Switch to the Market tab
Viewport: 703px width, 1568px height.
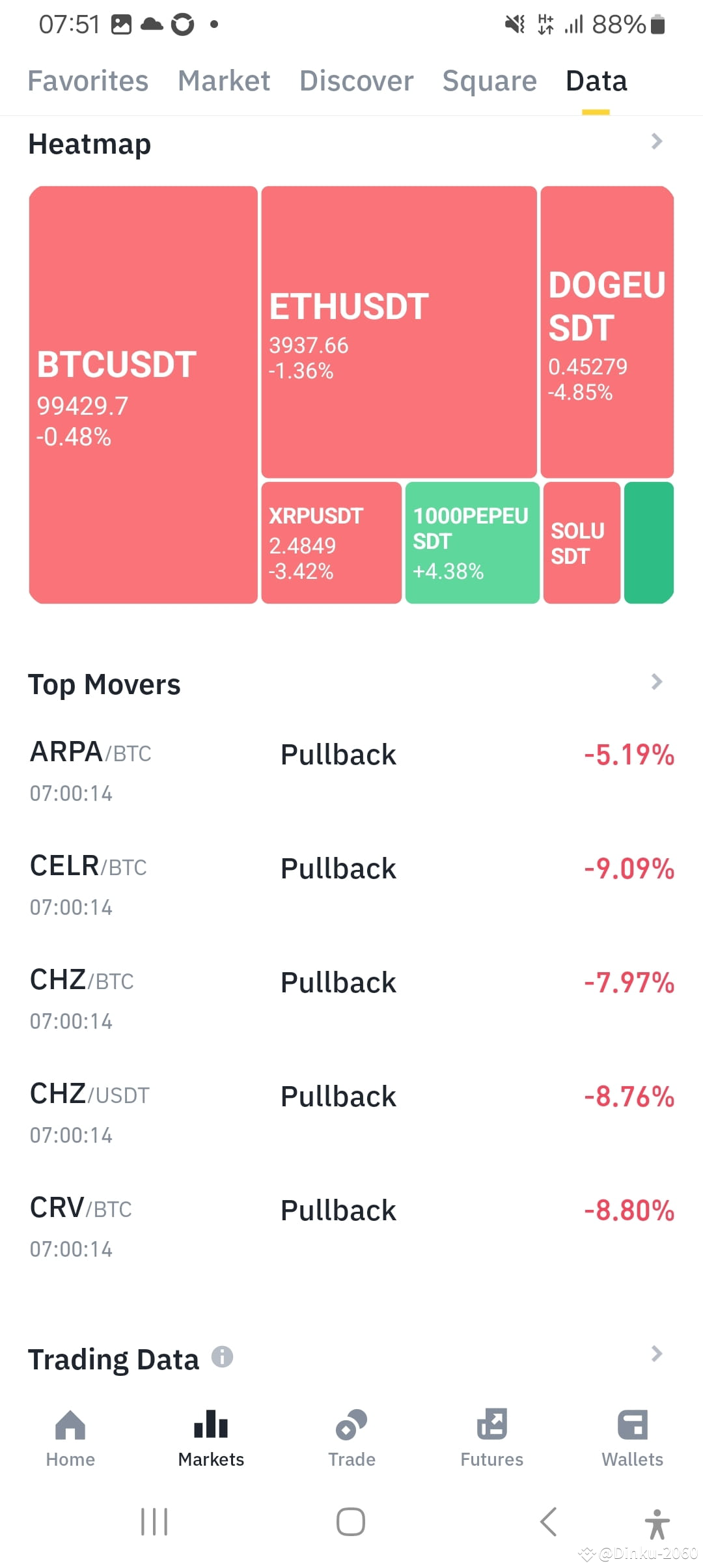(x=224, y=81)
